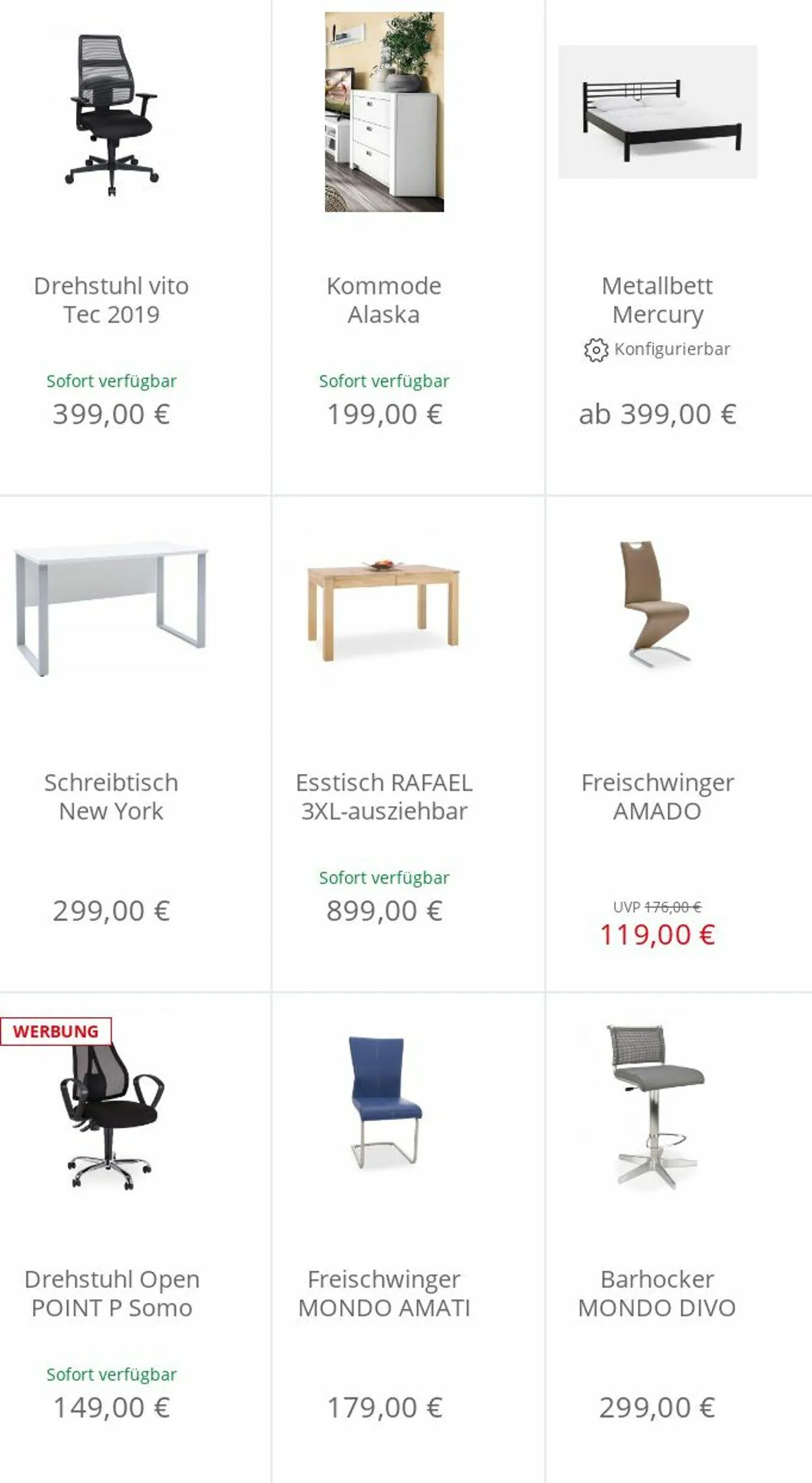The image size is (812, 1483).
Task: Open the Drehstuhl vito Tec 2019 product
Action: click(111, 300)
